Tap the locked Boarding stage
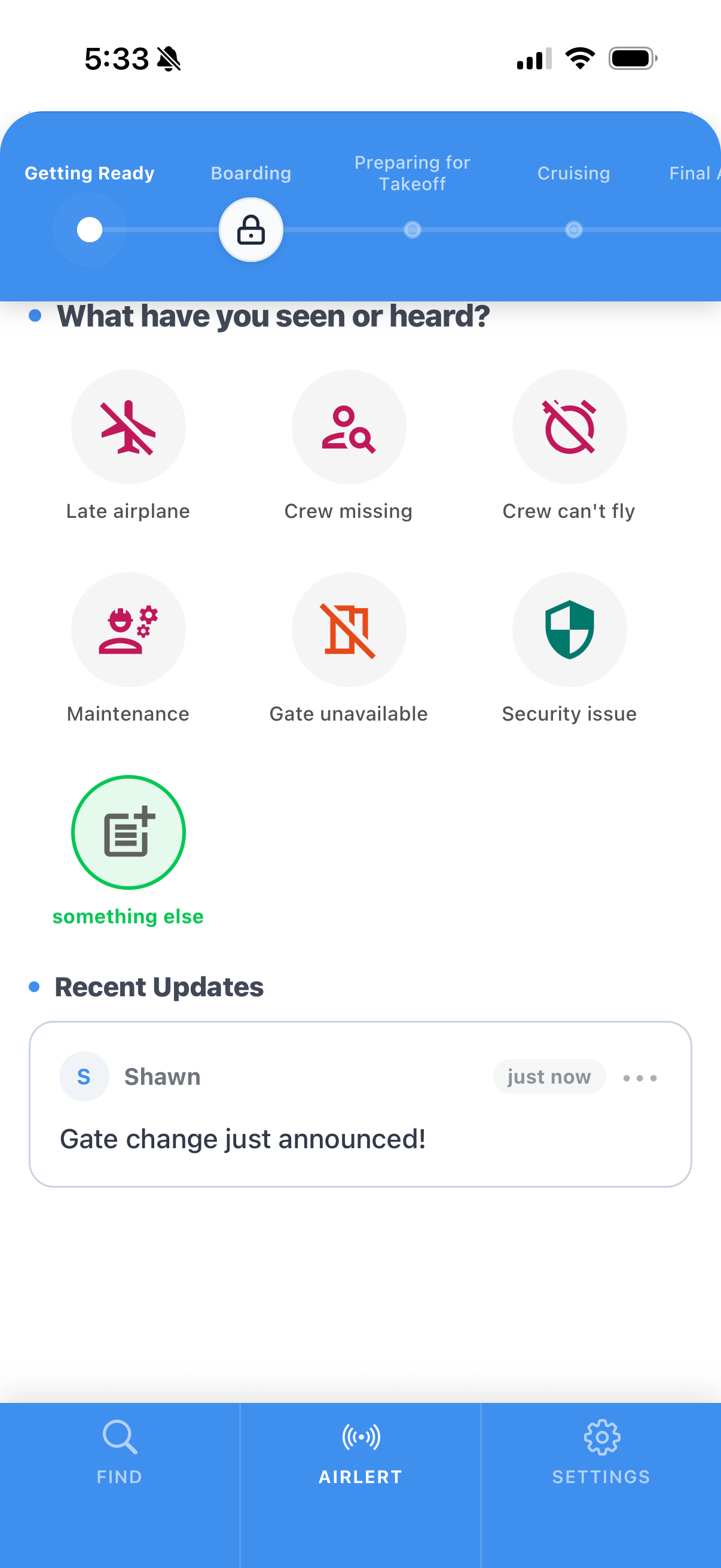 coord(250,230)
